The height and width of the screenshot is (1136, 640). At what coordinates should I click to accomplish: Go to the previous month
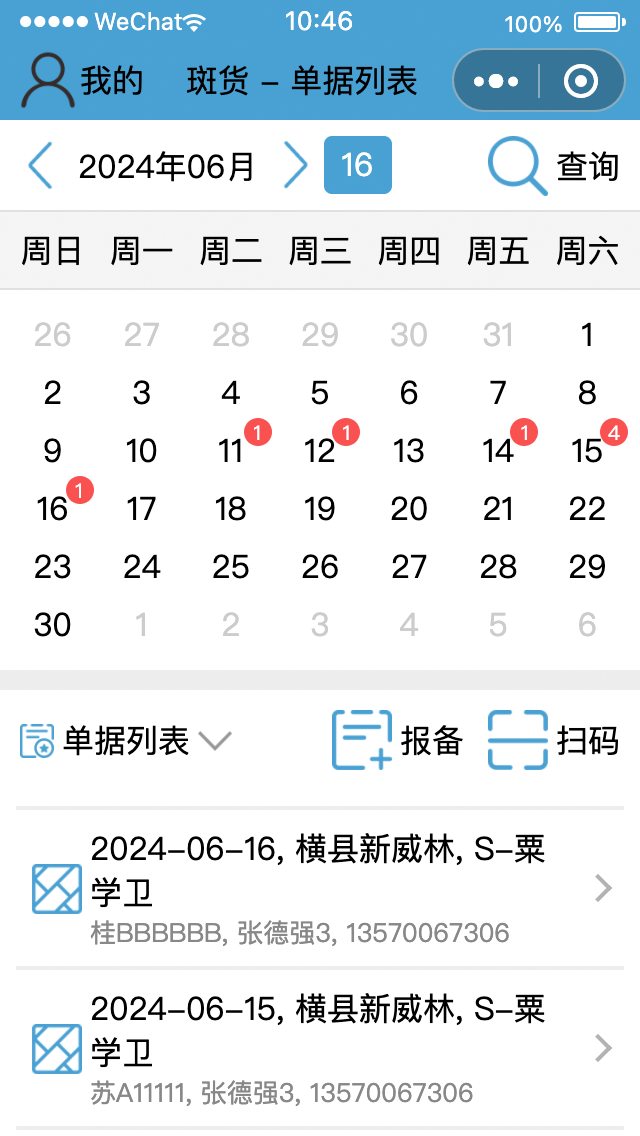point(41,166)
